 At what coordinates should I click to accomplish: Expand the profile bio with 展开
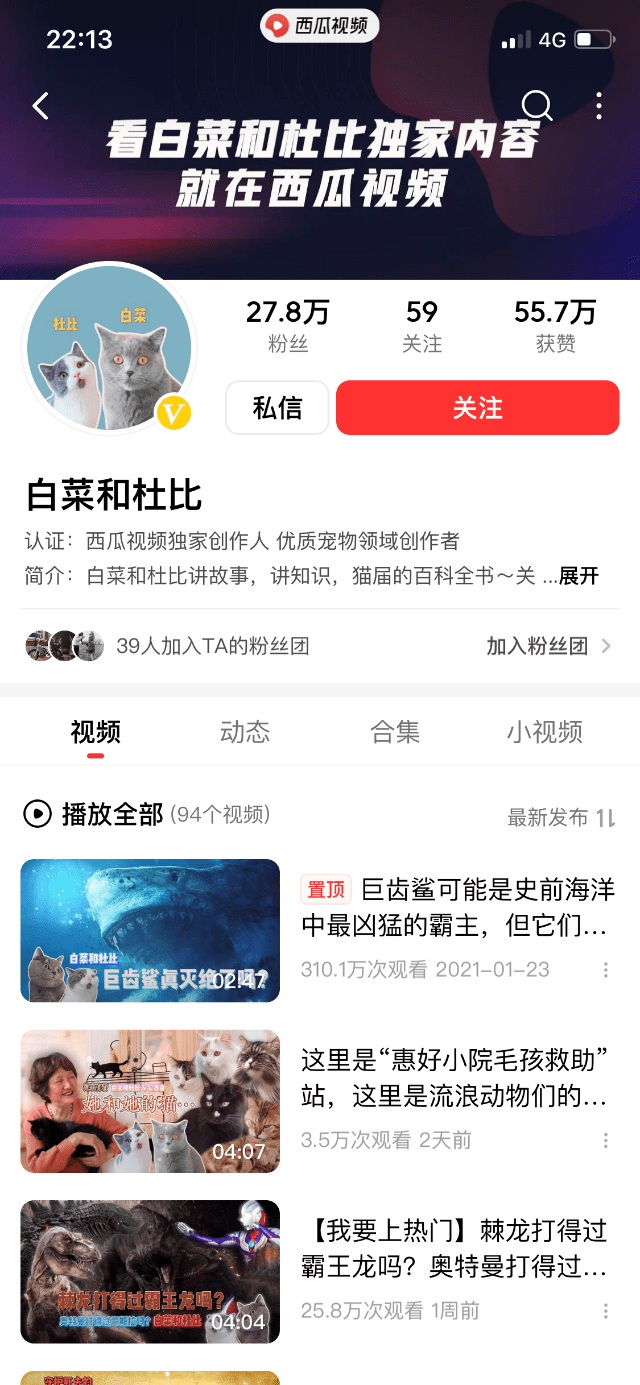tap(578, 576)
